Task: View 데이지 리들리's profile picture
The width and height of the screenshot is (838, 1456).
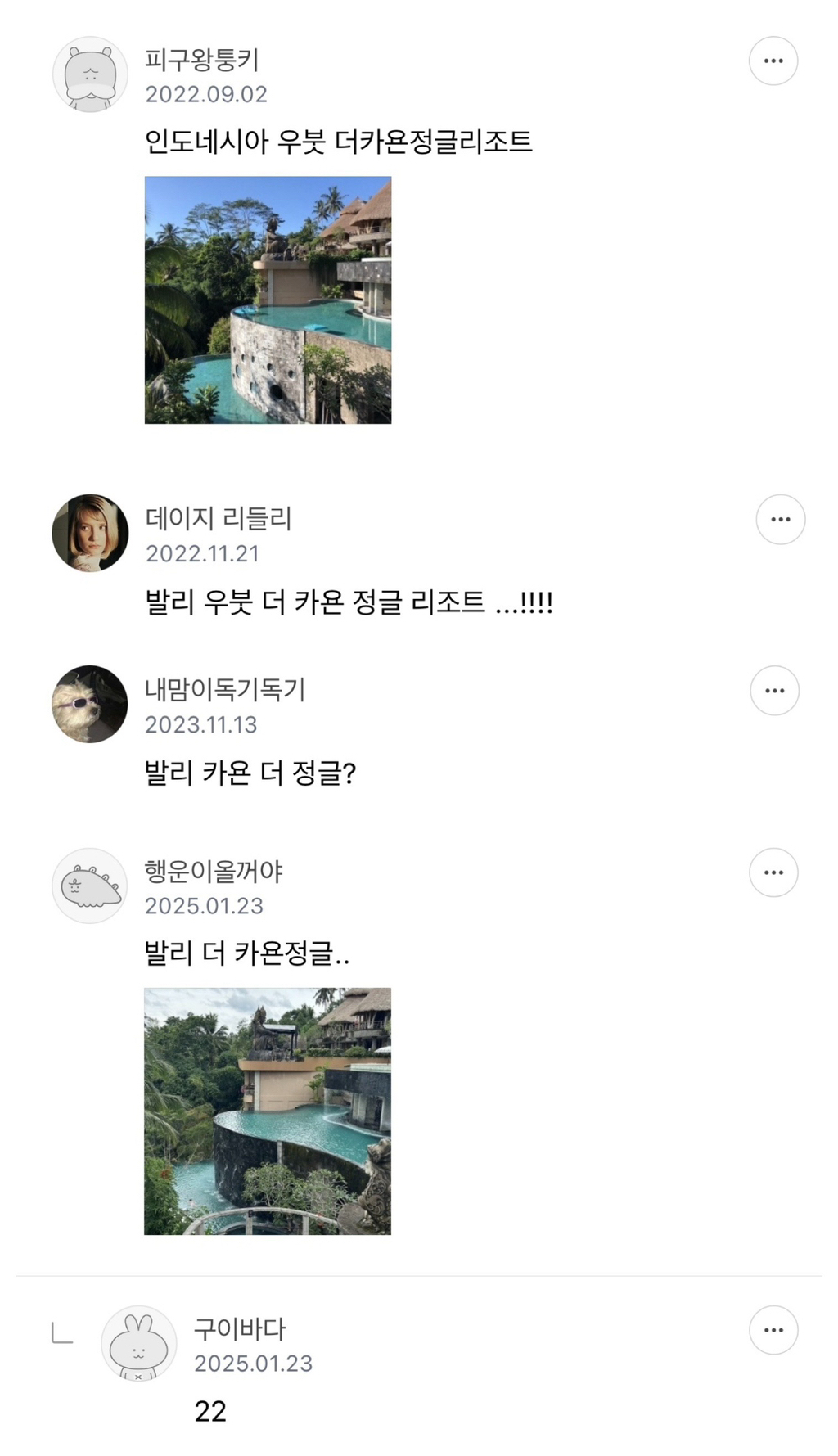Action: click(x=90, y=533)
